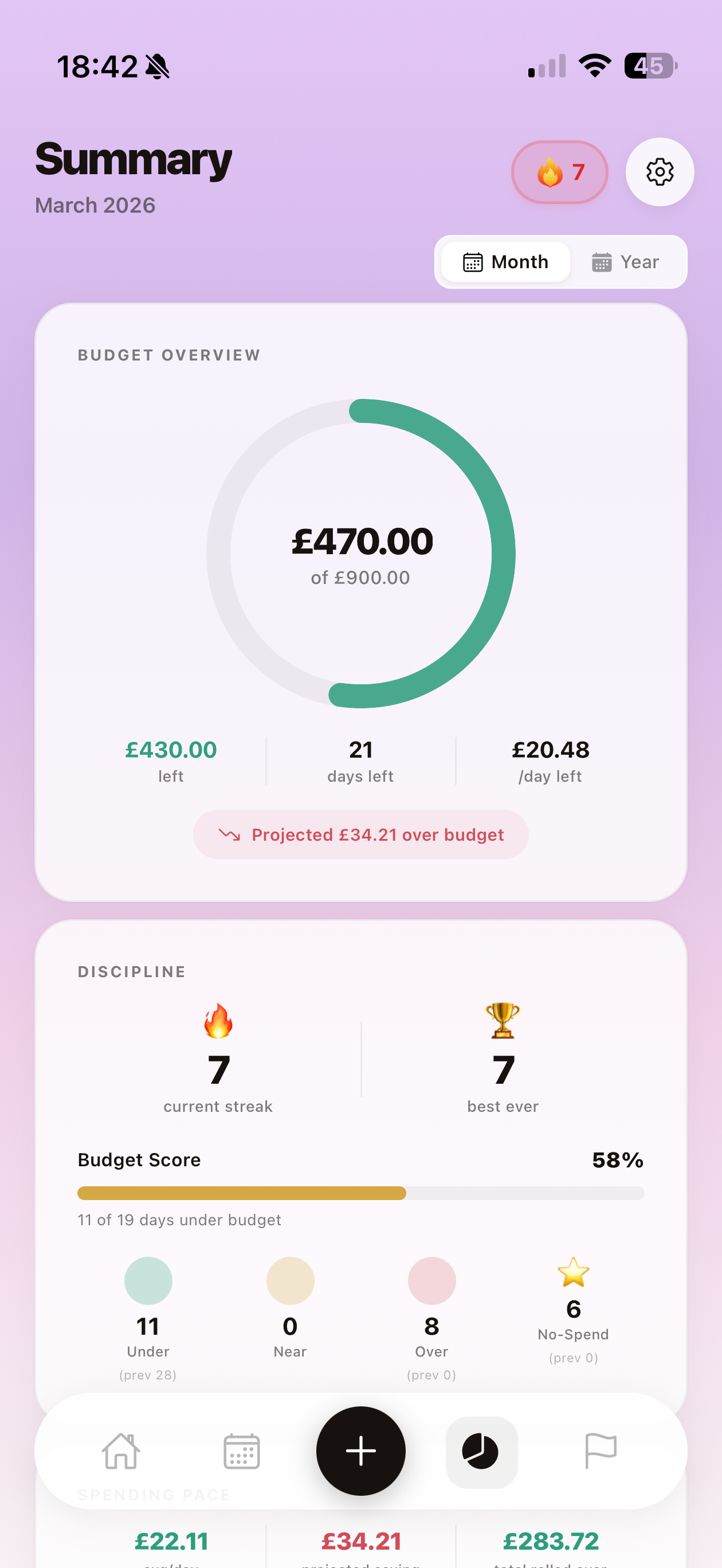This screenshot has height=1568, width=722.
Task: Add a new expense with plus button
Action: (361, 1451)
